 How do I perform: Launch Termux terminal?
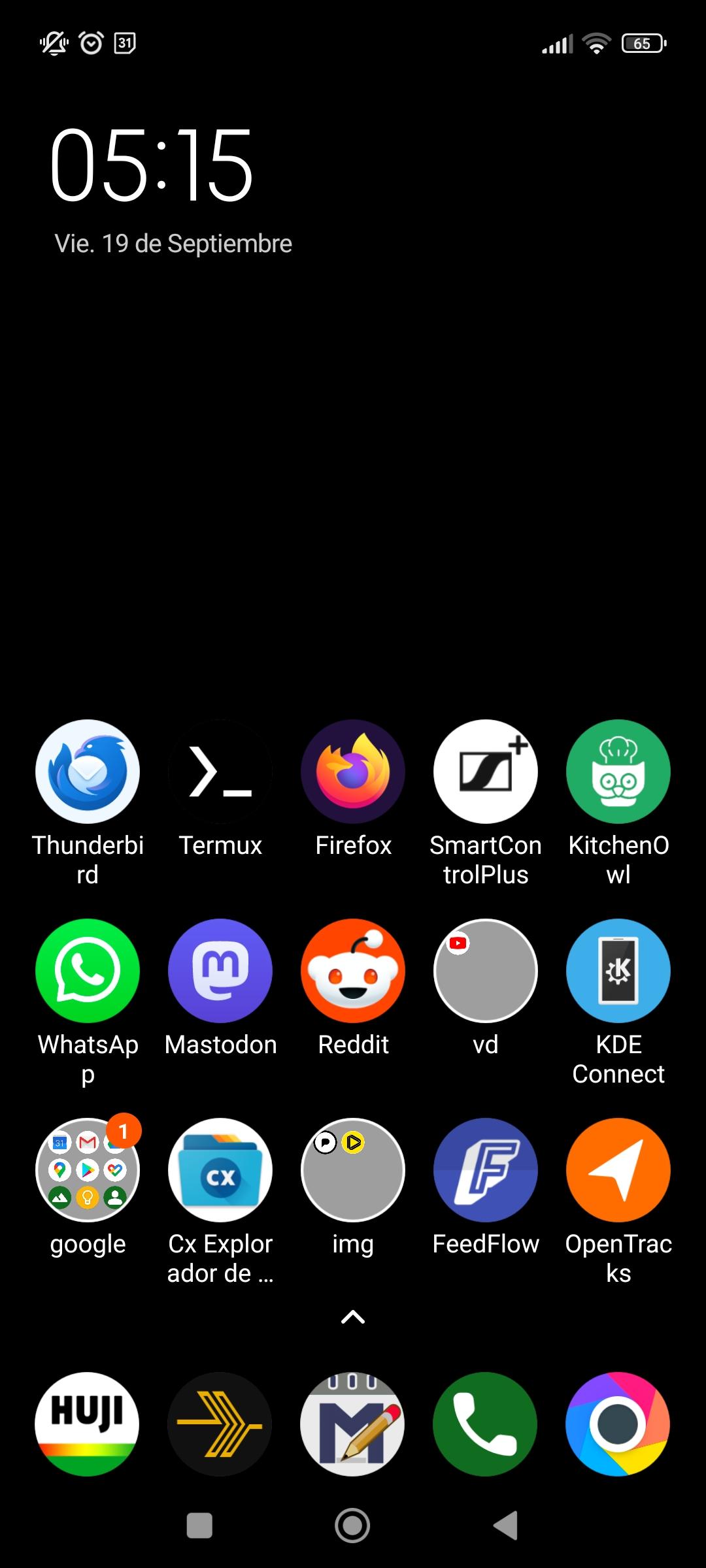tap(220, 772)
